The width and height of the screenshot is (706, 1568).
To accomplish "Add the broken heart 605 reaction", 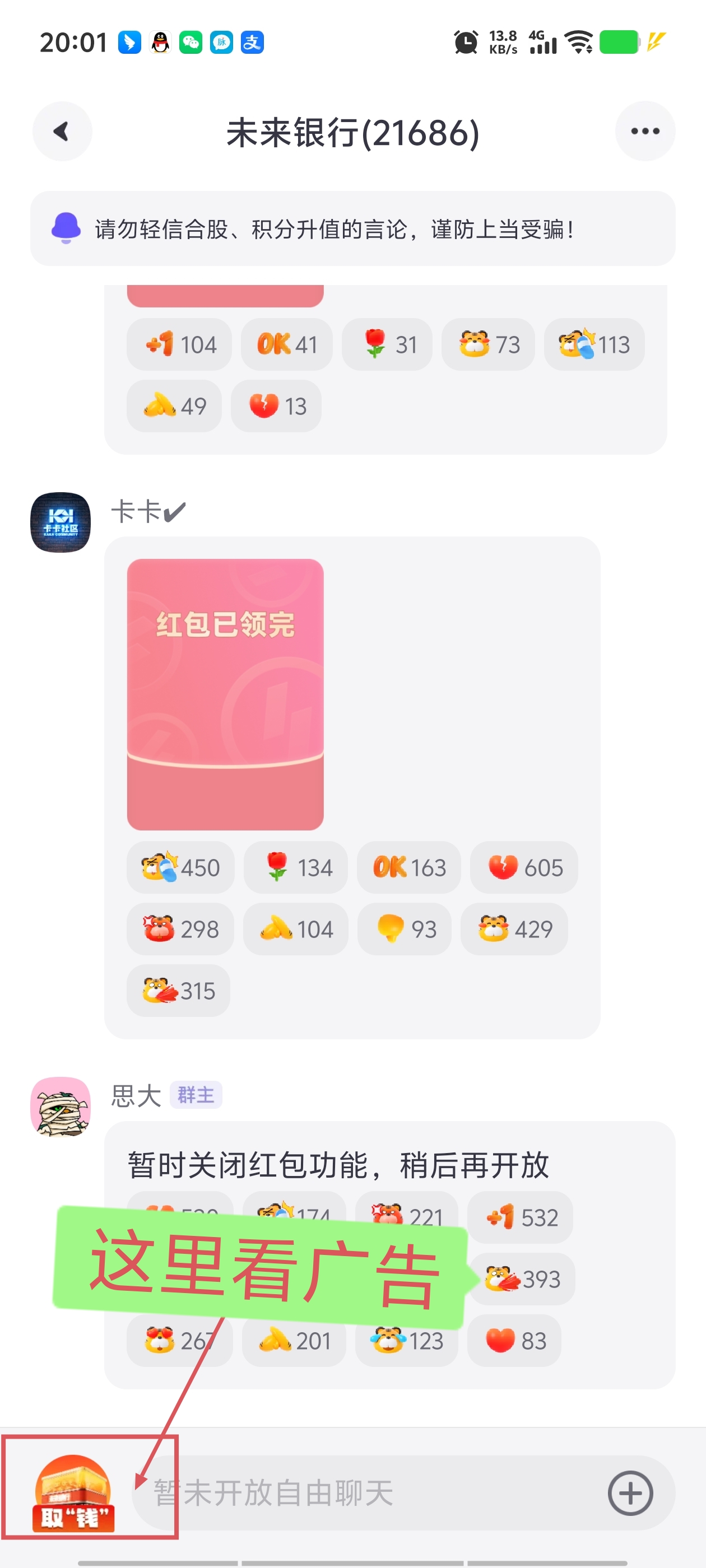I will click(x=524, y=867).
